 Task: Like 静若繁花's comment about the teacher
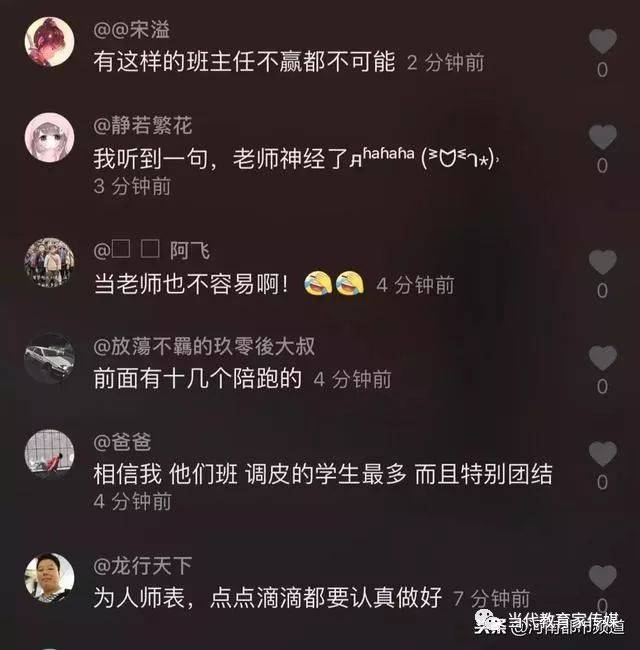click(602, 138)
